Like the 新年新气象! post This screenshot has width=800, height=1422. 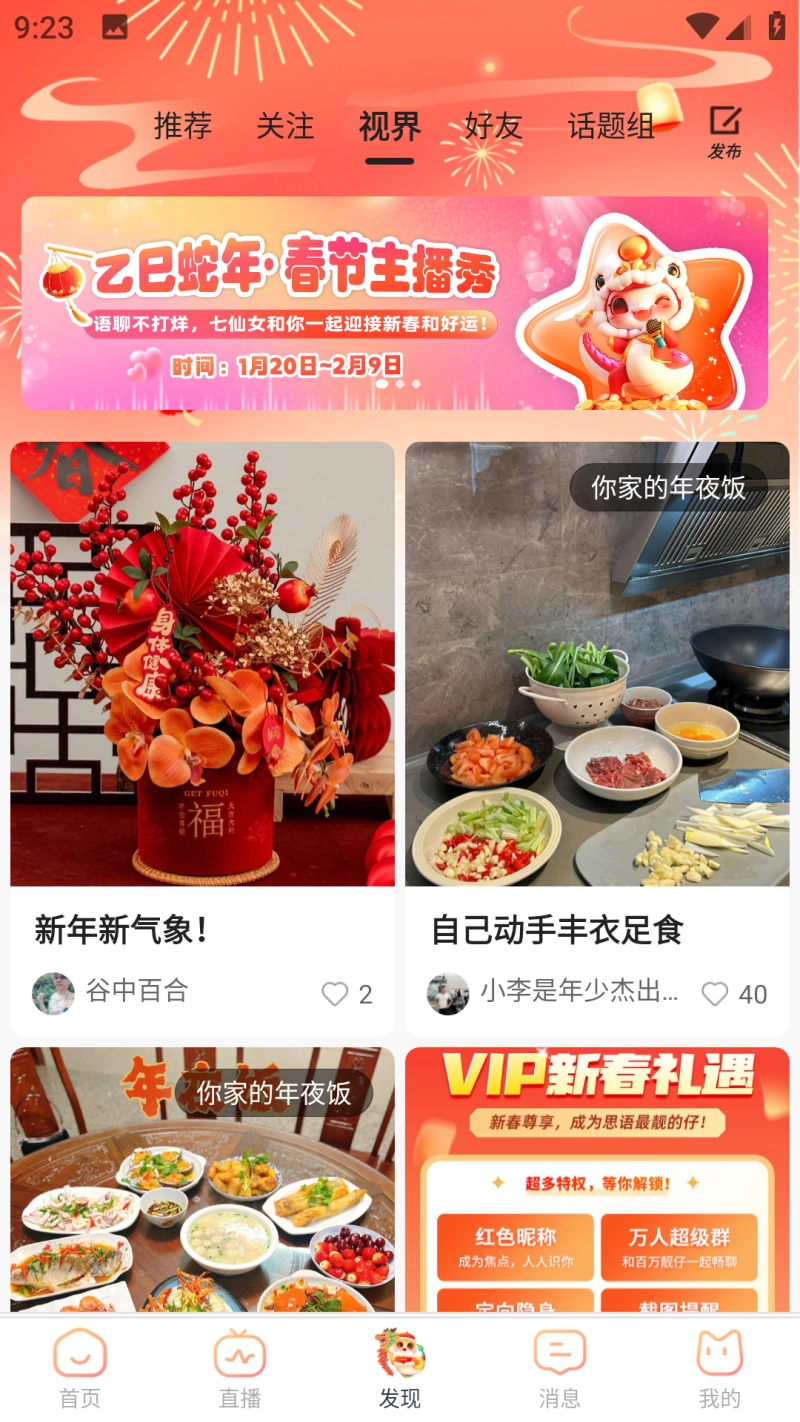(x=335, y=994)
